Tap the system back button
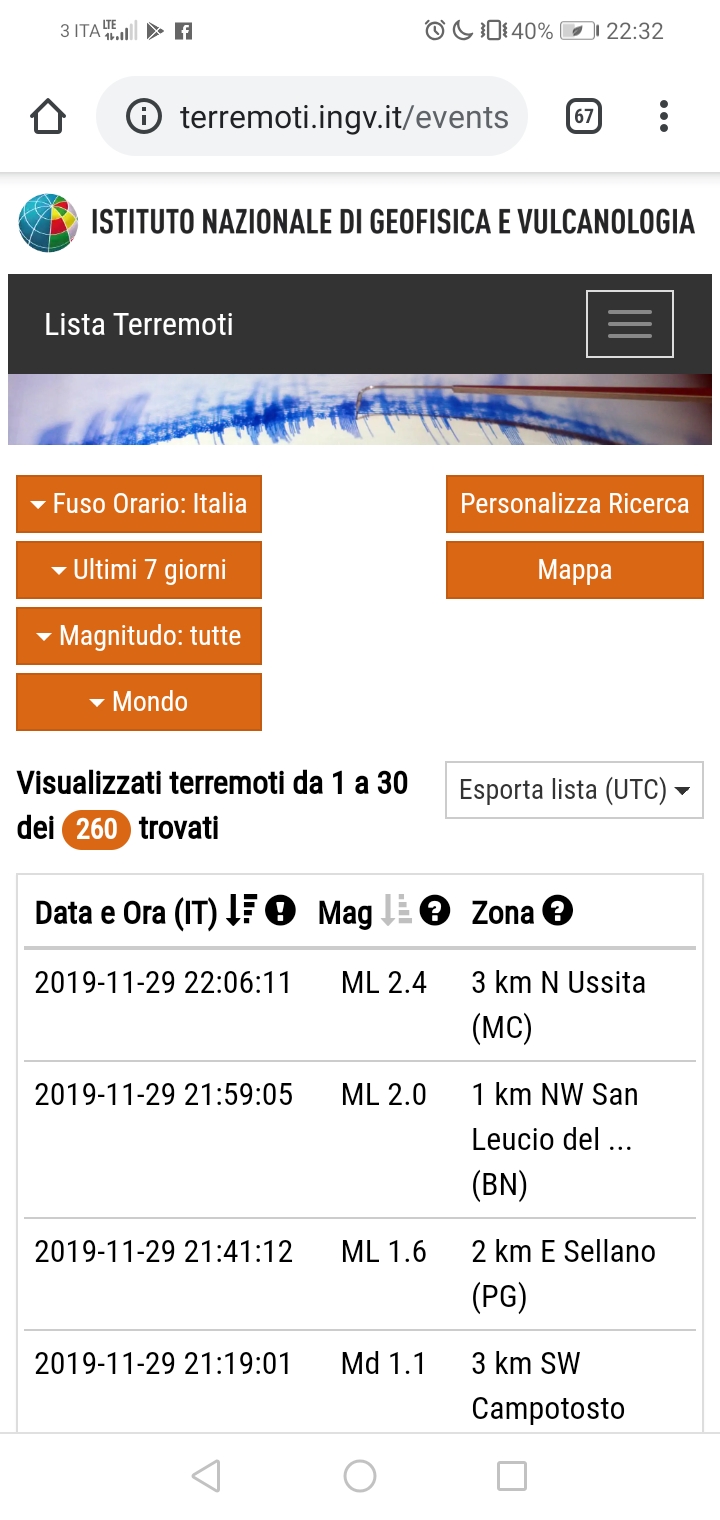The height and width of the screenshot is (1520, 720). [x=205, y=1476]
